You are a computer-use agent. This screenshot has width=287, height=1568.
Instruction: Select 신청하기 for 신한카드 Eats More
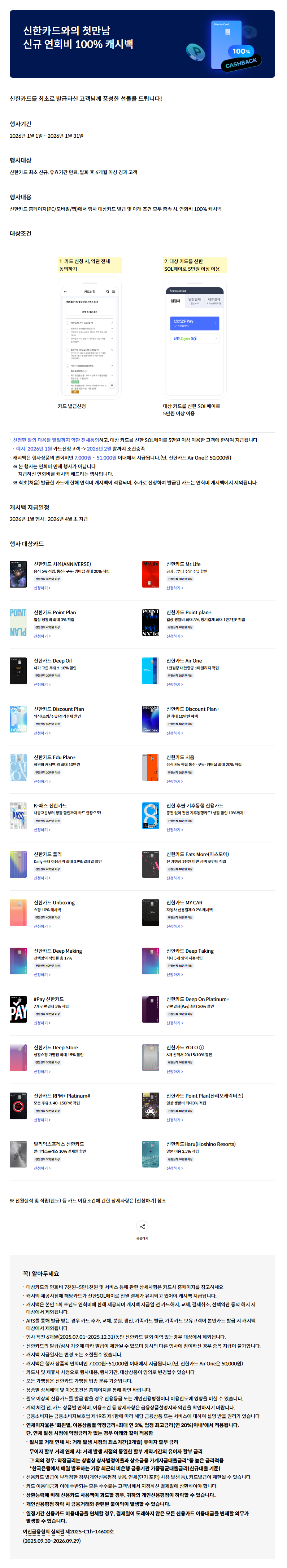click(x=175, y=878)
